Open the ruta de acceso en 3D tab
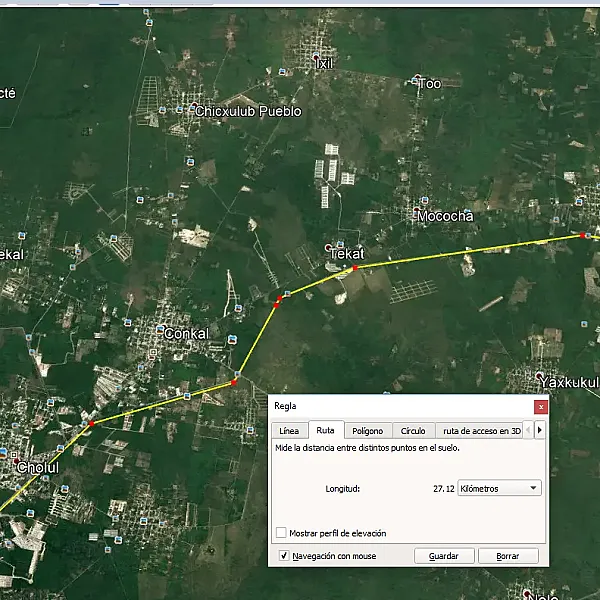 click(x=479, y=431)
